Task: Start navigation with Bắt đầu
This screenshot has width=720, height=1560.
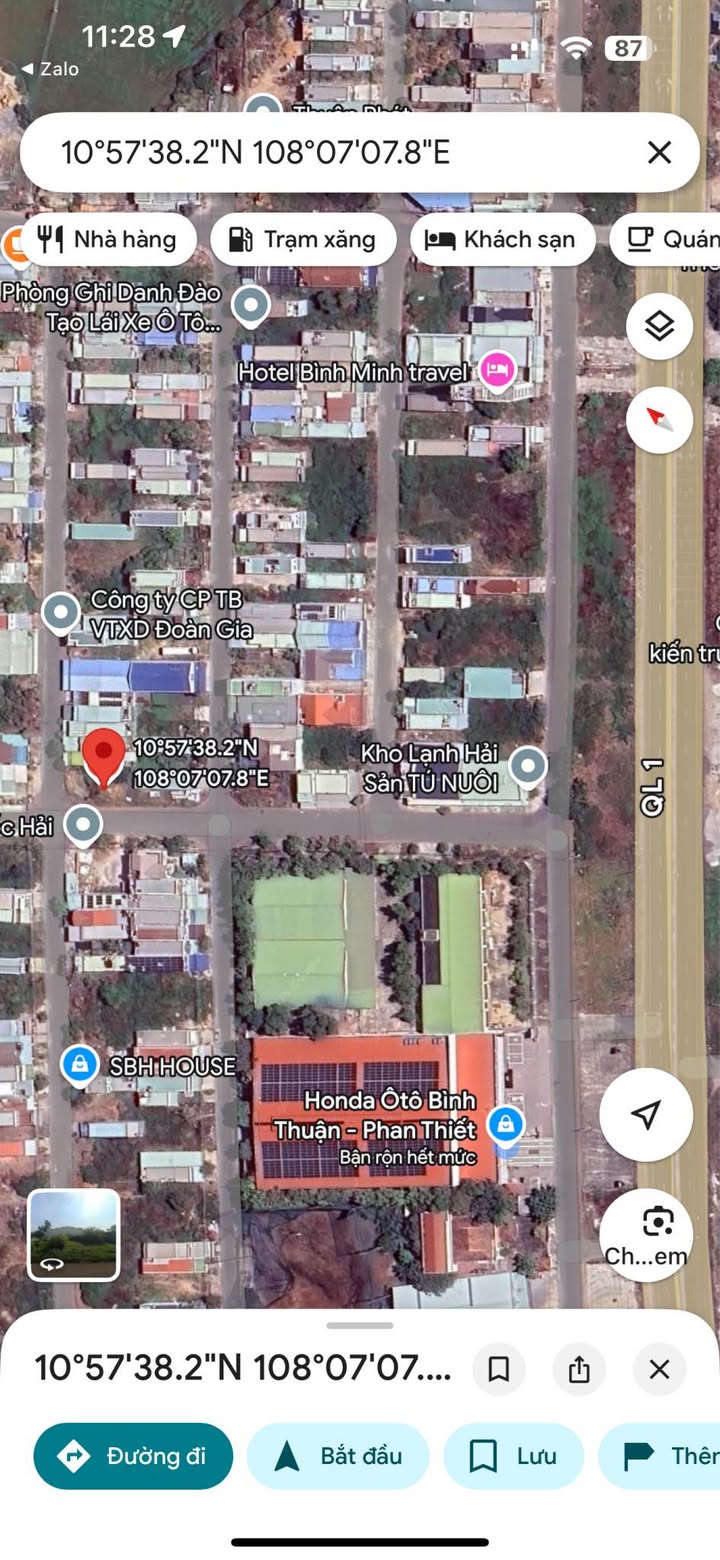Action: [x=337, y=1456]
